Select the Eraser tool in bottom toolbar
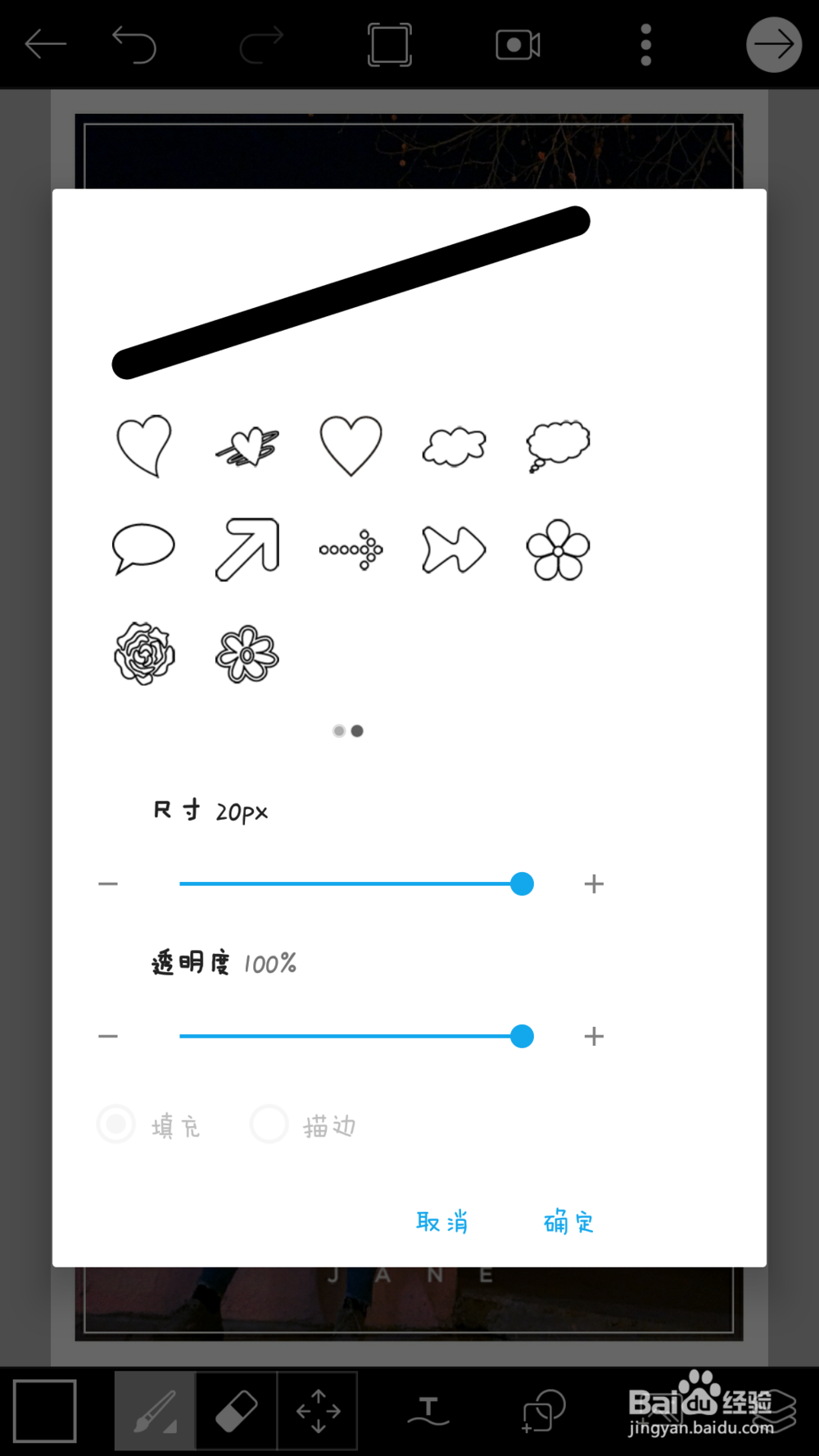819x1456 pixels. point(236,1410)
